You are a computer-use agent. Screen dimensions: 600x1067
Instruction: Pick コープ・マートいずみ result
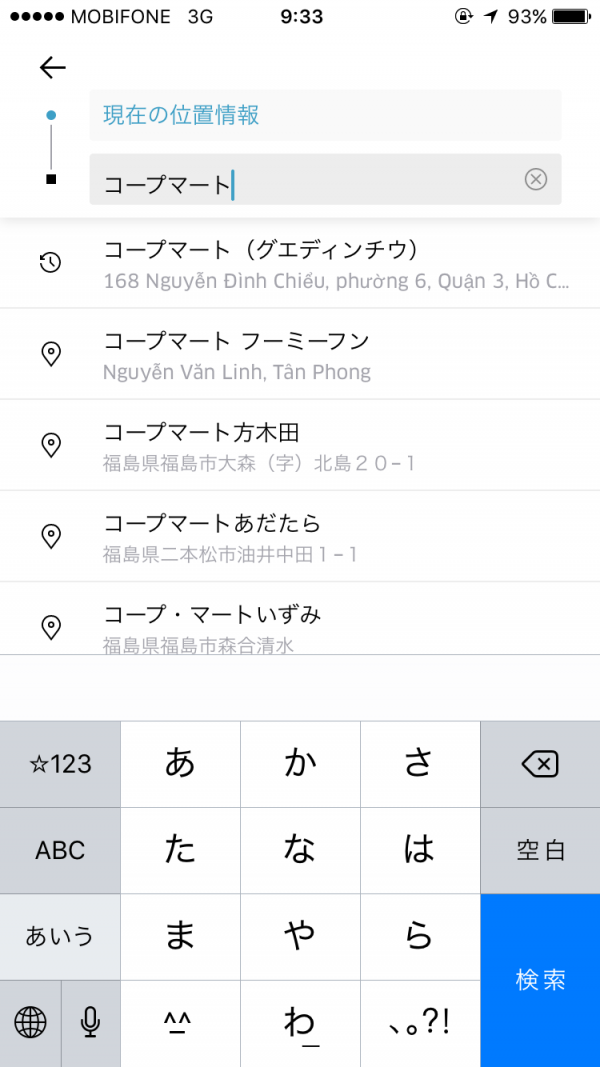click(x=300, y=619)
